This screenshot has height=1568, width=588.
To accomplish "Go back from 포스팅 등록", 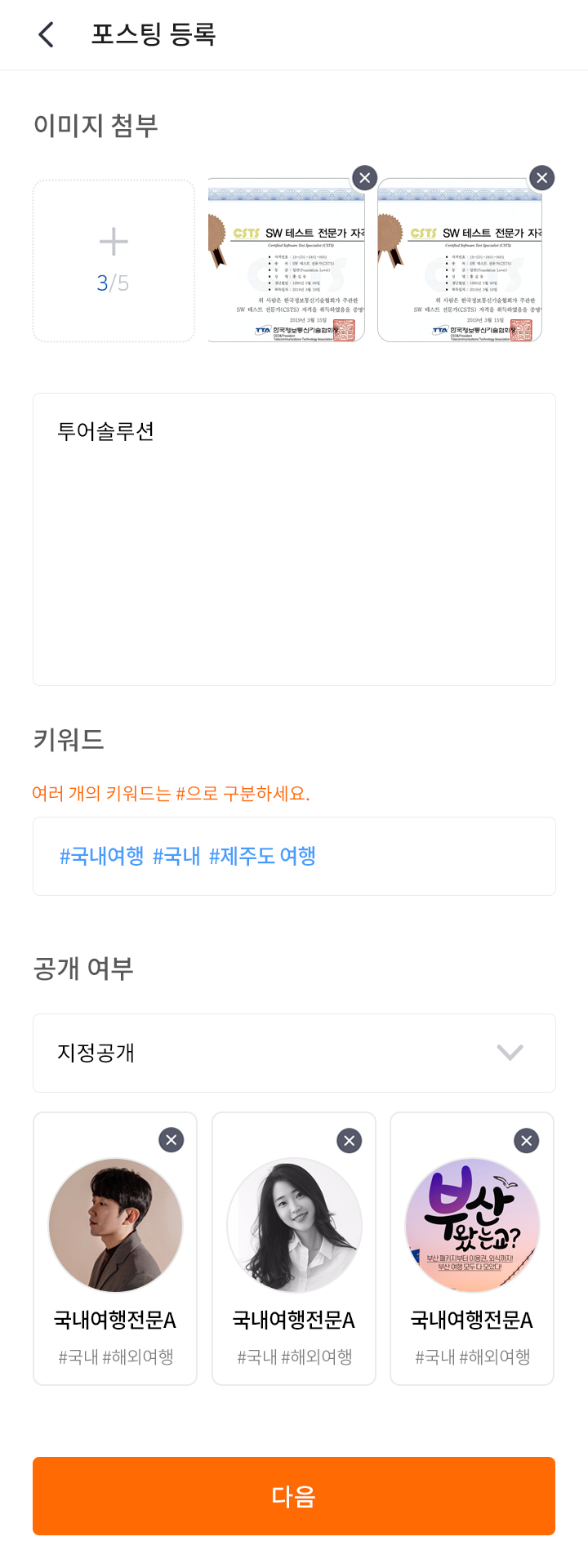I will coord(47,34).
